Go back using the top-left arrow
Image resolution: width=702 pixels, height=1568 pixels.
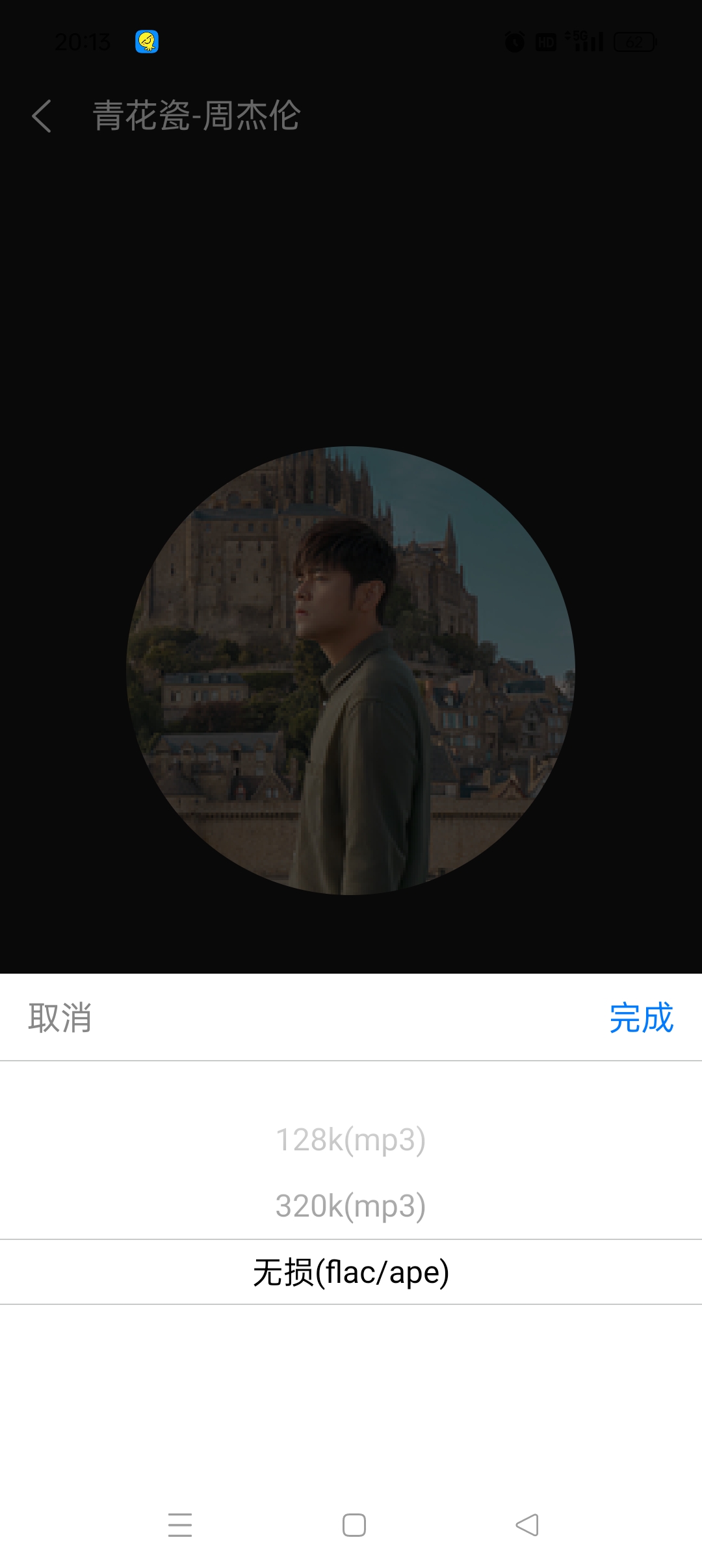[x=42, y=116]
